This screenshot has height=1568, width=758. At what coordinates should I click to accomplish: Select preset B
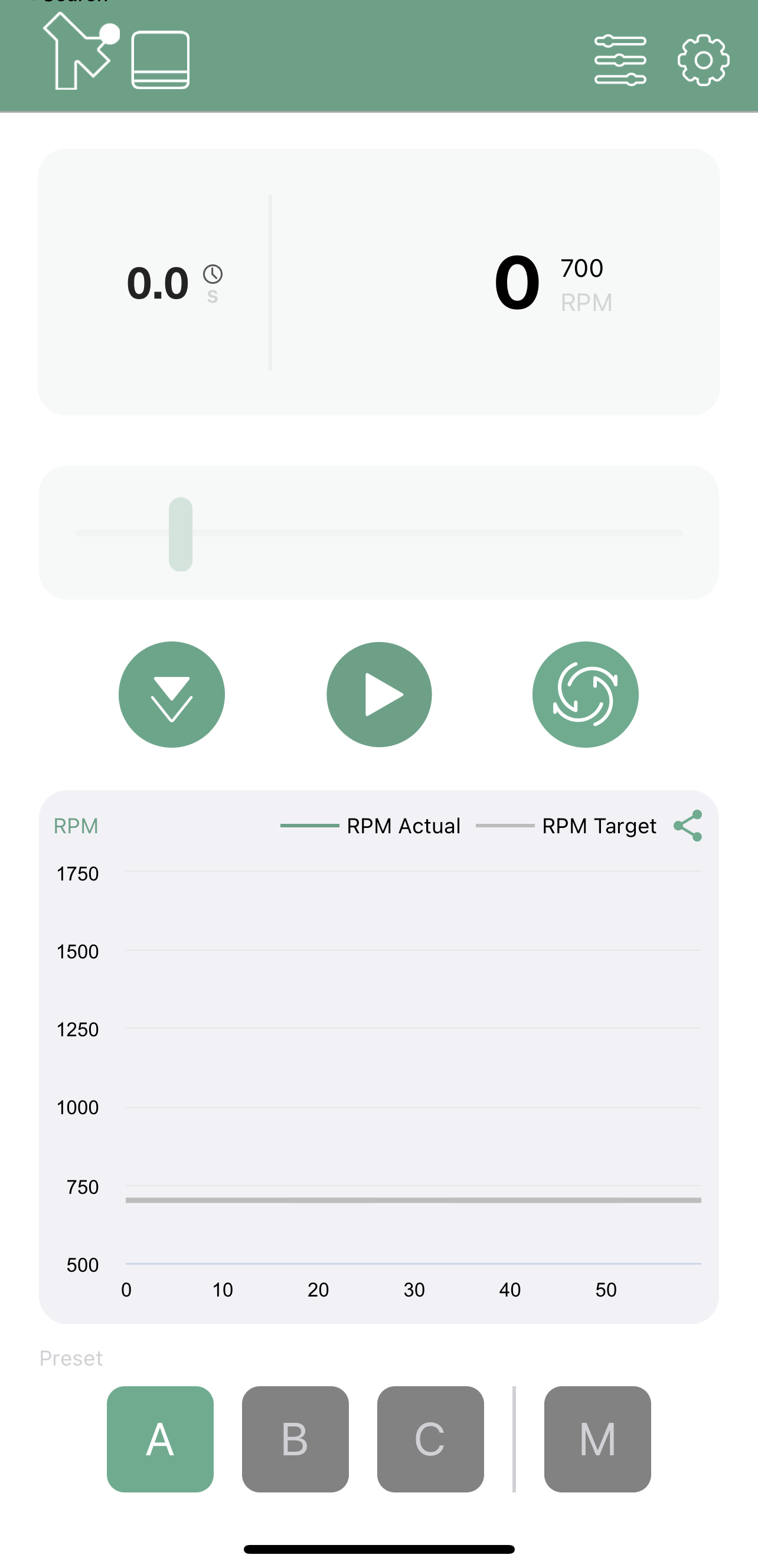[x=295, y=1439]
